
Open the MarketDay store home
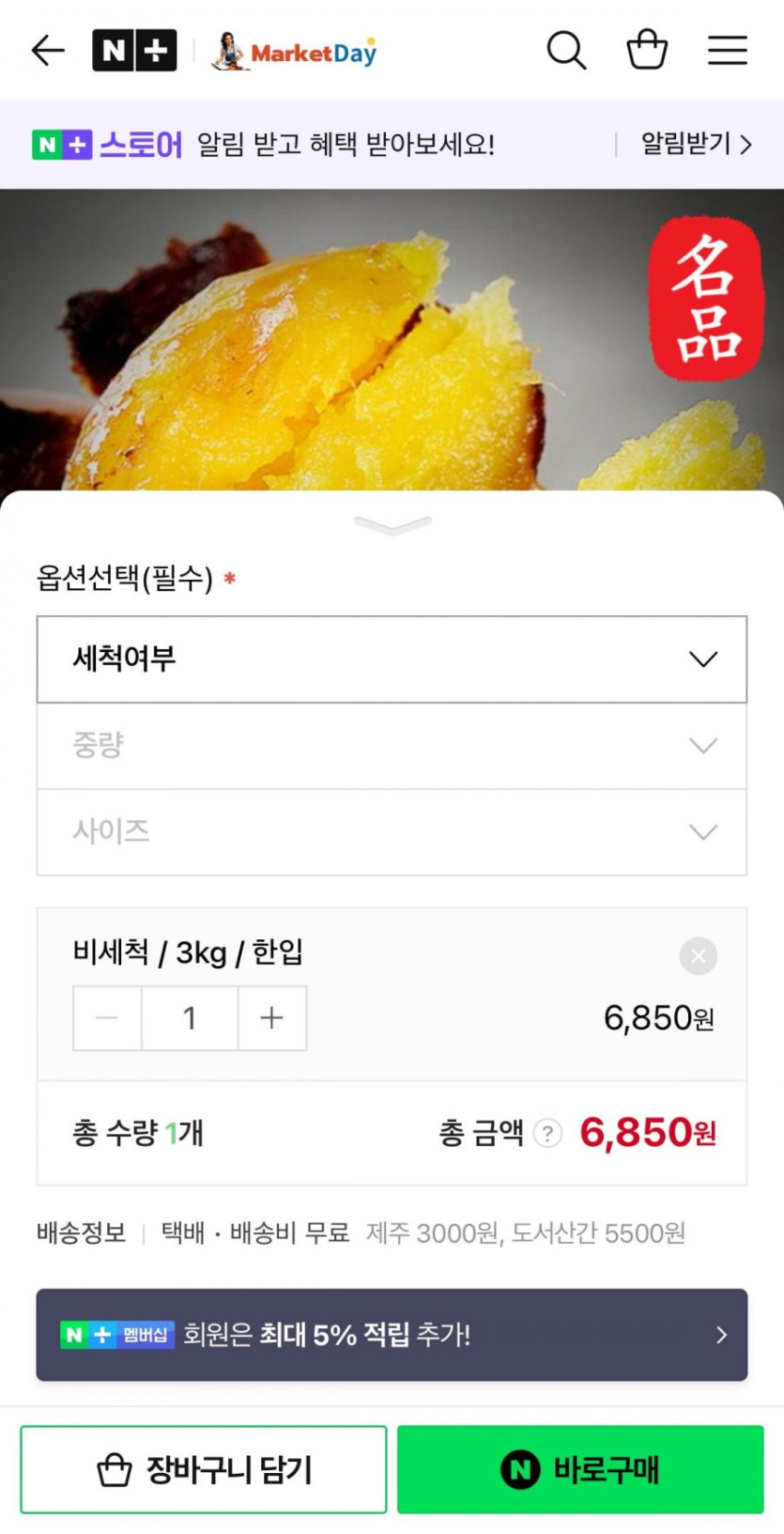(296, 52)
